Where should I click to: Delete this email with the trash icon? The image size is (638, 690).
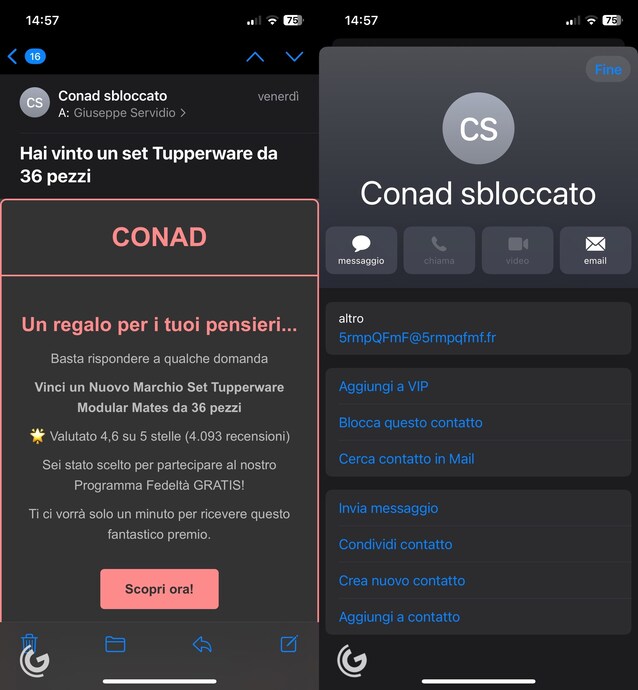(x=30, y=643)
